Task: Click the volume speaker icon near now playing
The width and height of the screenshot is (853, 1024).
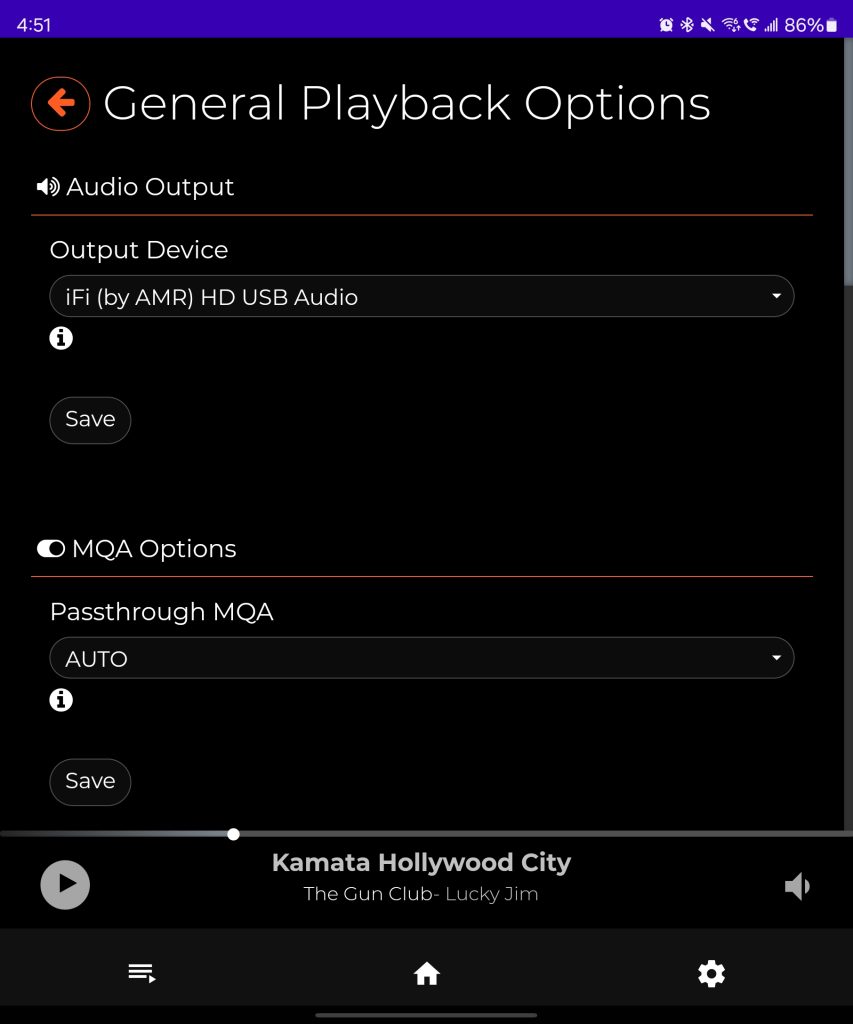Action: coord(797,885)
